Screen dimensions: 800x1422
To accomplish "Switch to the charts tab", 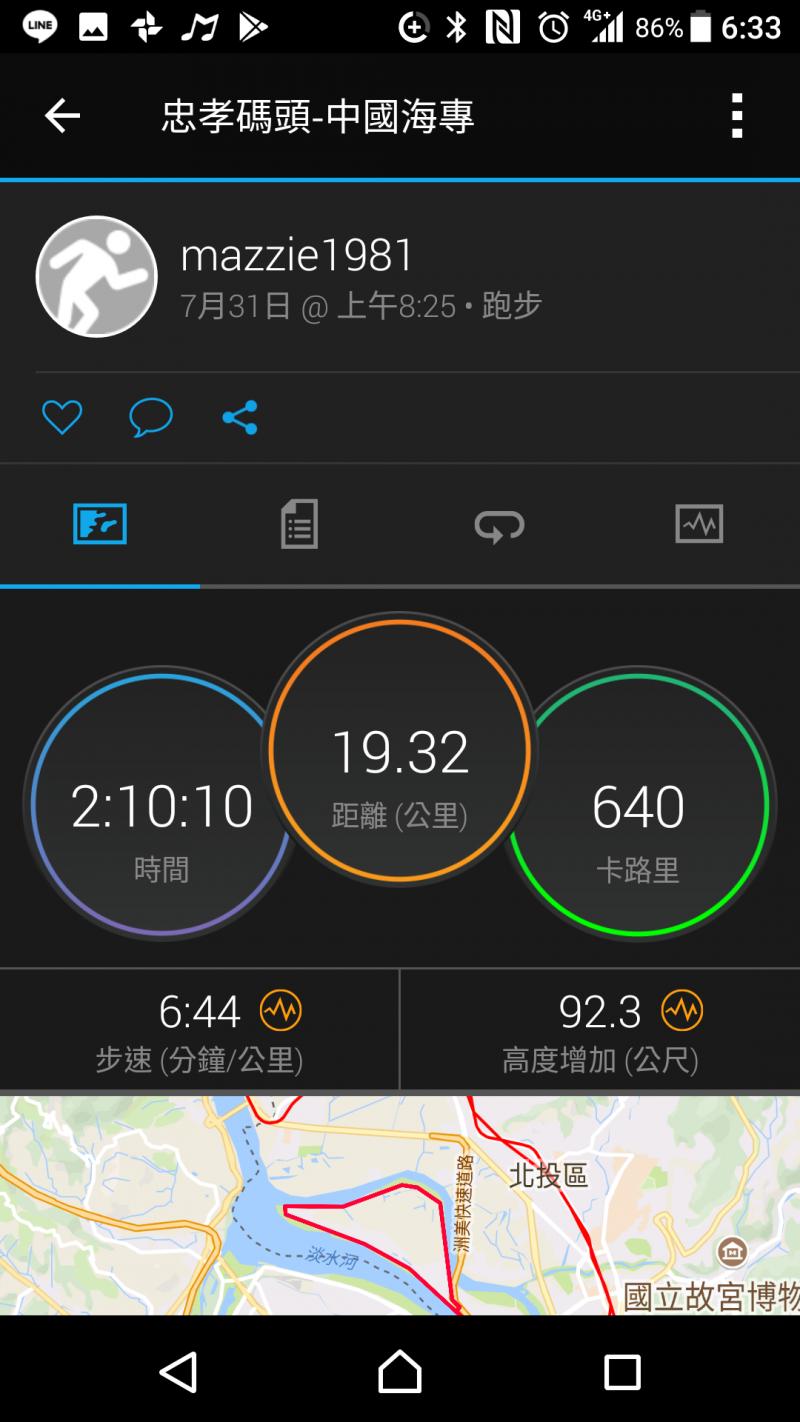I will 699,524.
